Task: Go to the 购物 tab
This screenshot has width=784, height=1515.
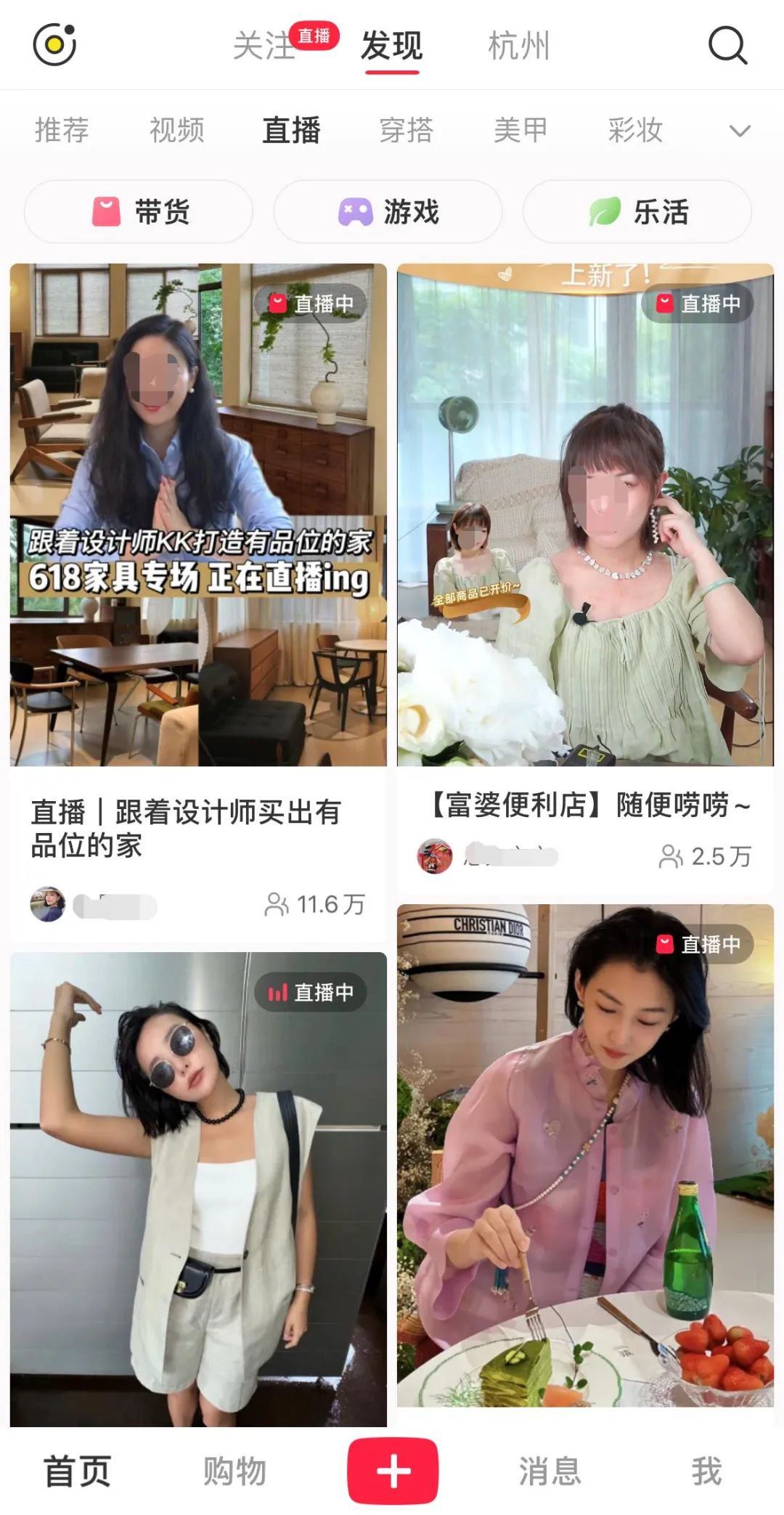Action: pos(234,1471)
